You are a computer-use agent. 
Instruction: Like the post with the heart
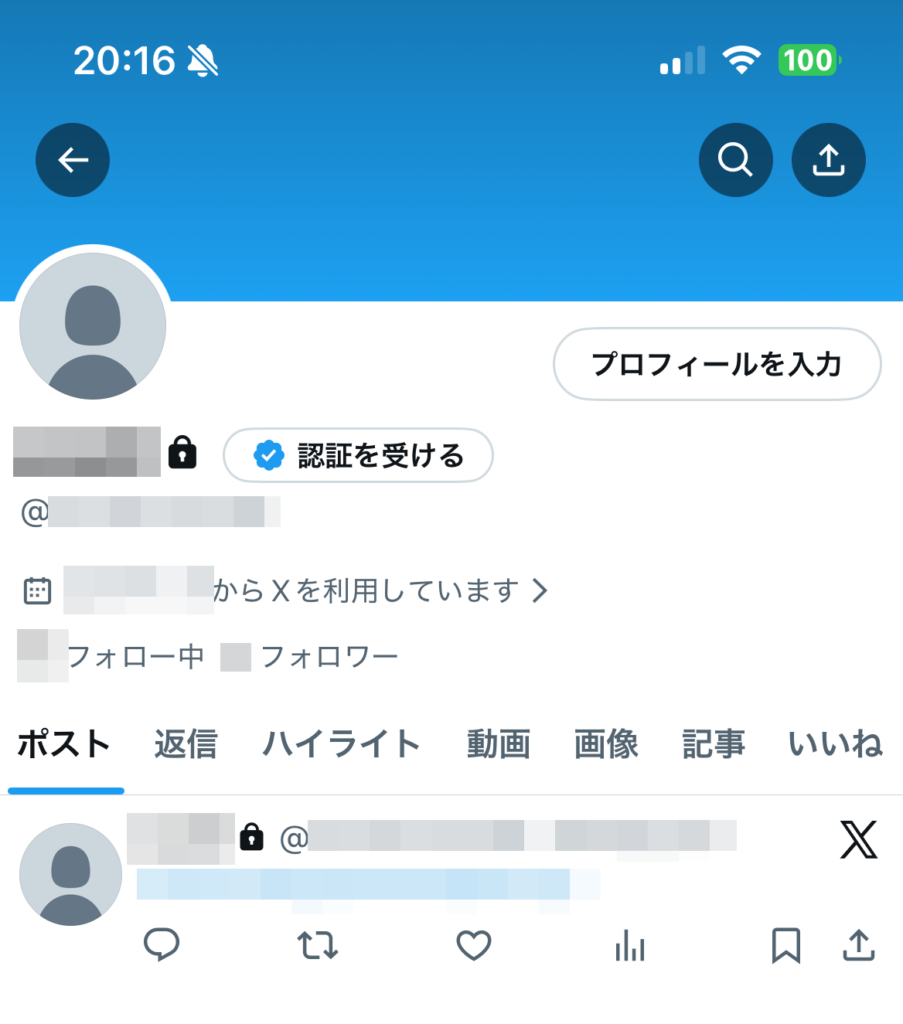point(473,945)
